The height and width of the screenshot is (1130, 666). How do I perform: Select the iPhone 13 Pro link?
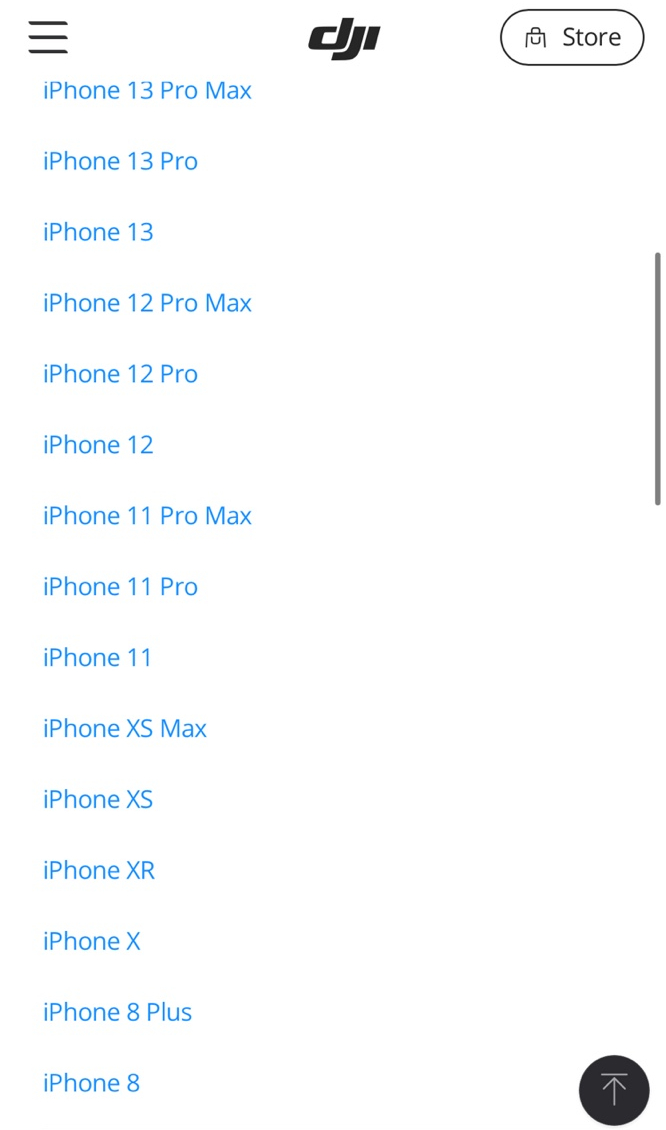tap(120, 161)
